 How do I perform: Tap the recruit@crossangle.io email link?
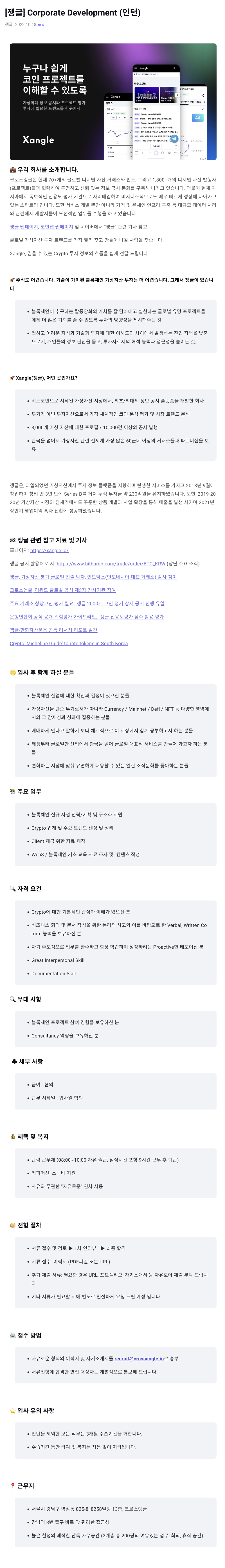coord(139,1358)
